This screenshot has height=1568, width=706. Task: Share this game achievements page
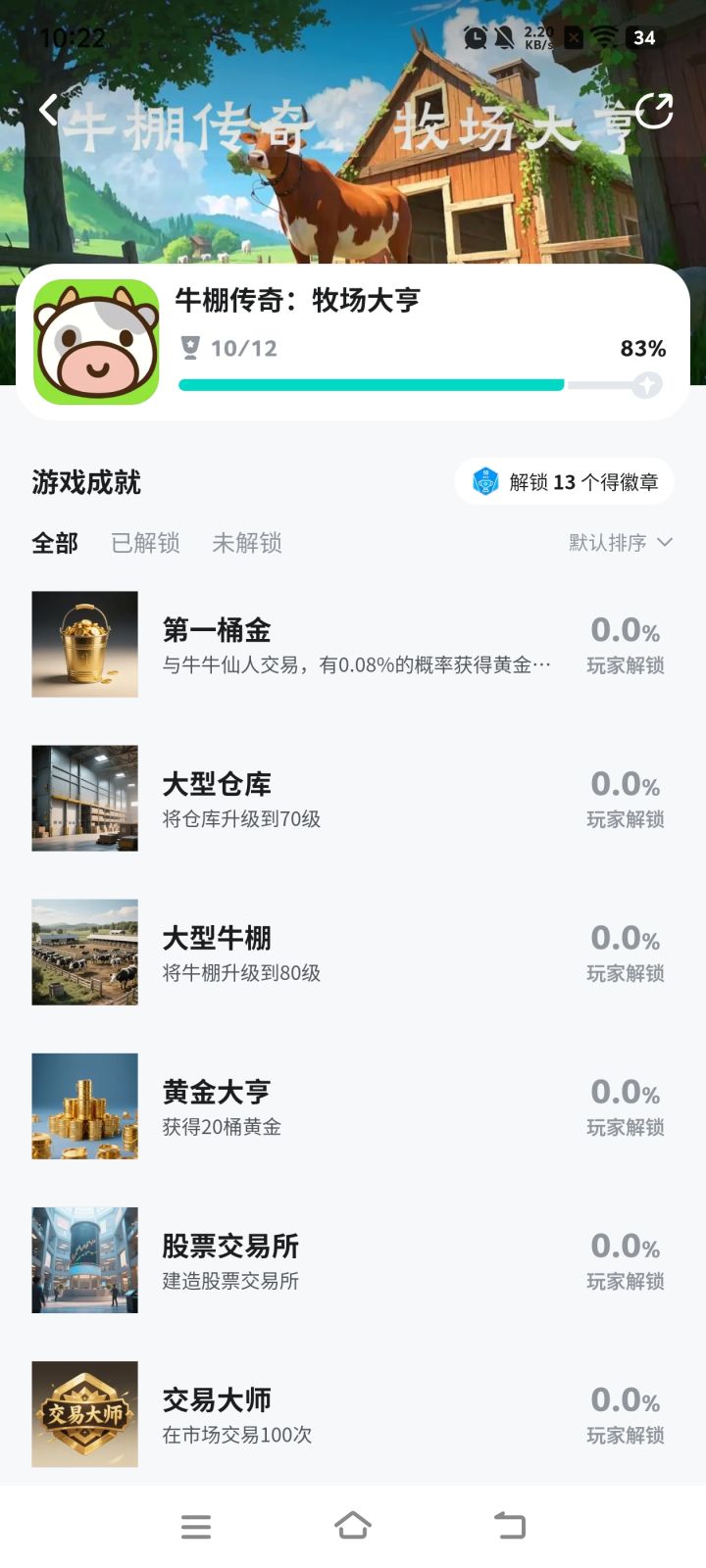click(x=654, y=111)
